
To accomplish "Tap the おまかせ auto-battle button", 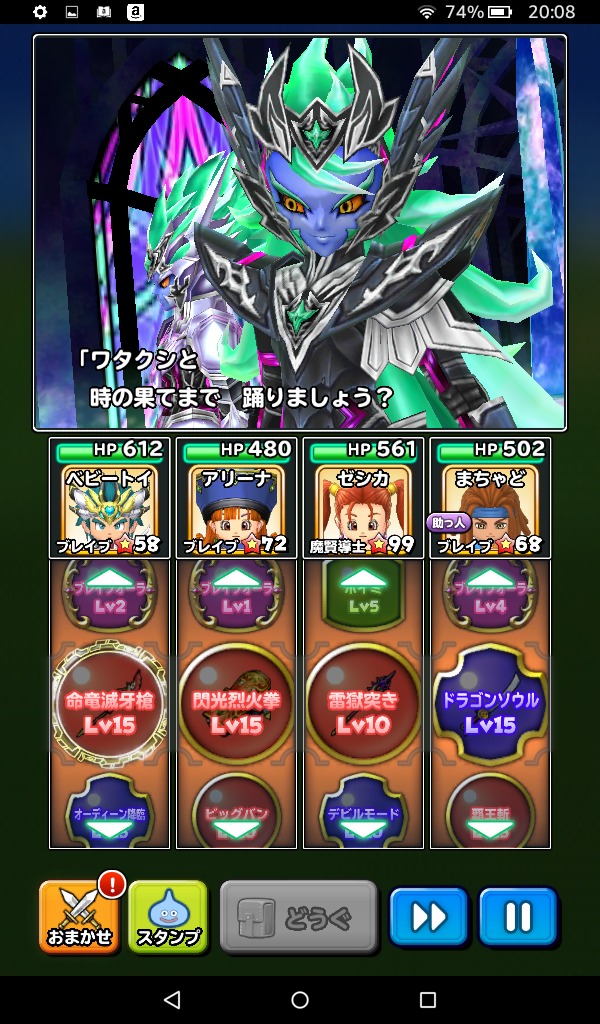I will click(x=77, y=916).
